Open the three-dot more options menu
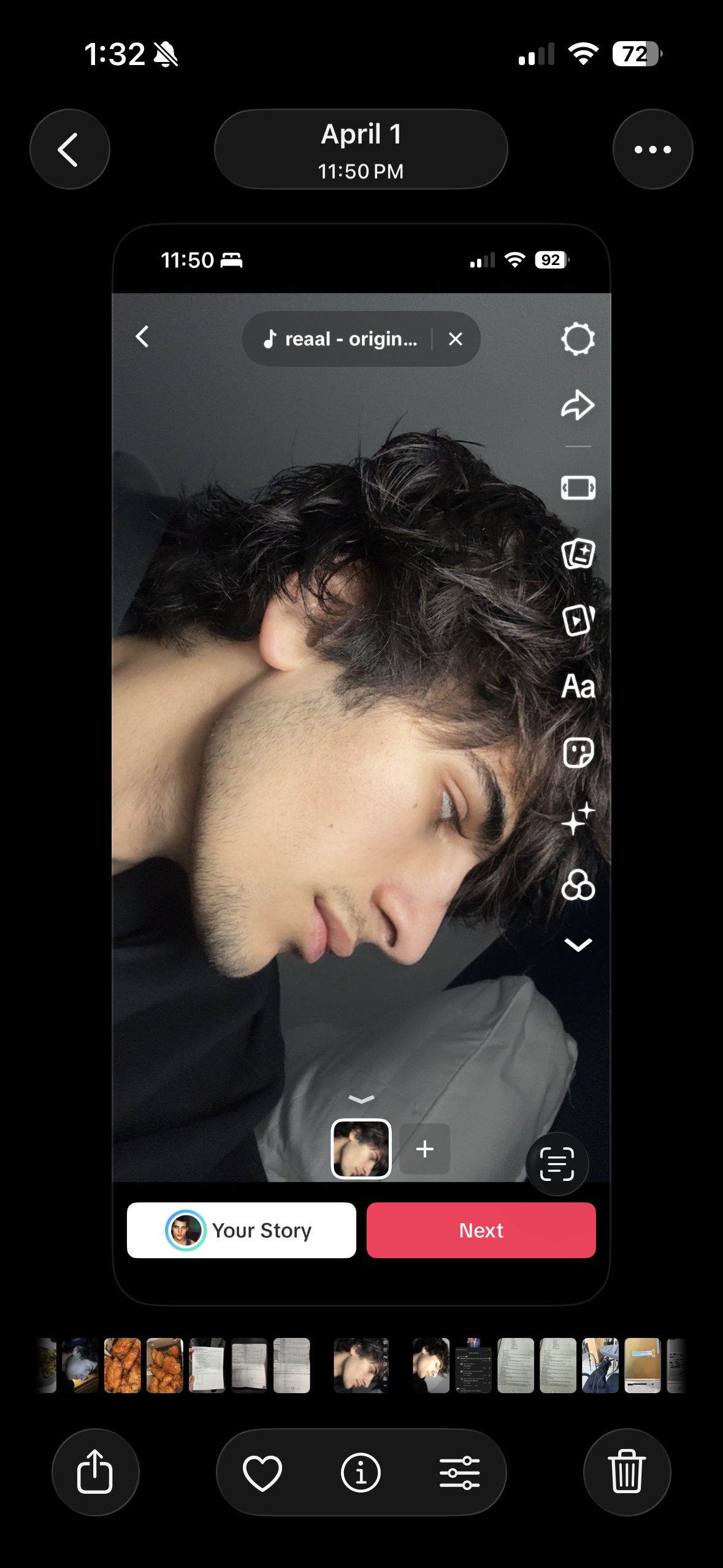723x1568 pixels. coord(652,149)
